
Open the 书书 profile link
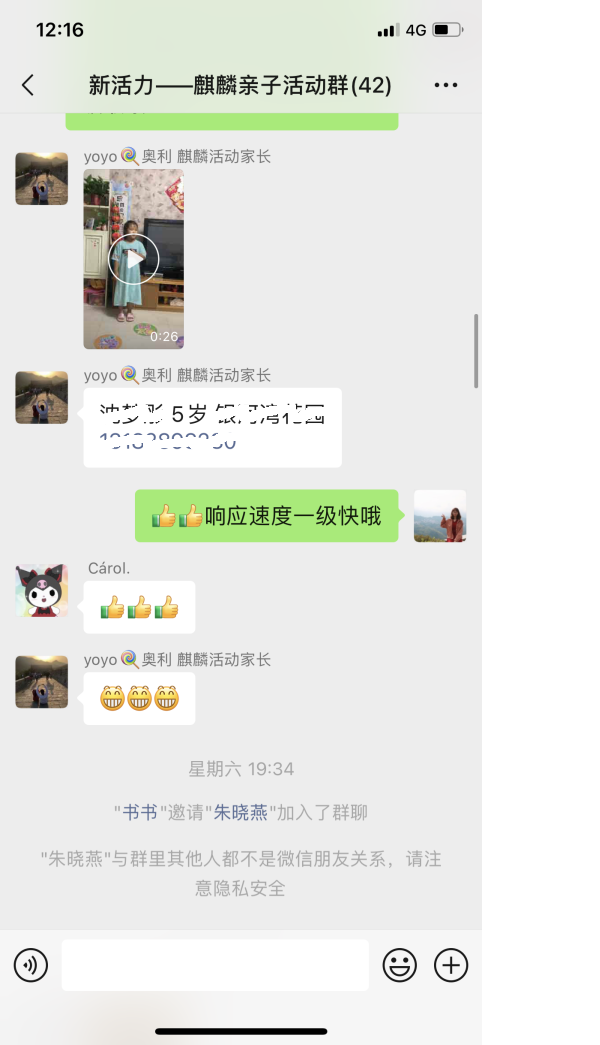(140, 813)
